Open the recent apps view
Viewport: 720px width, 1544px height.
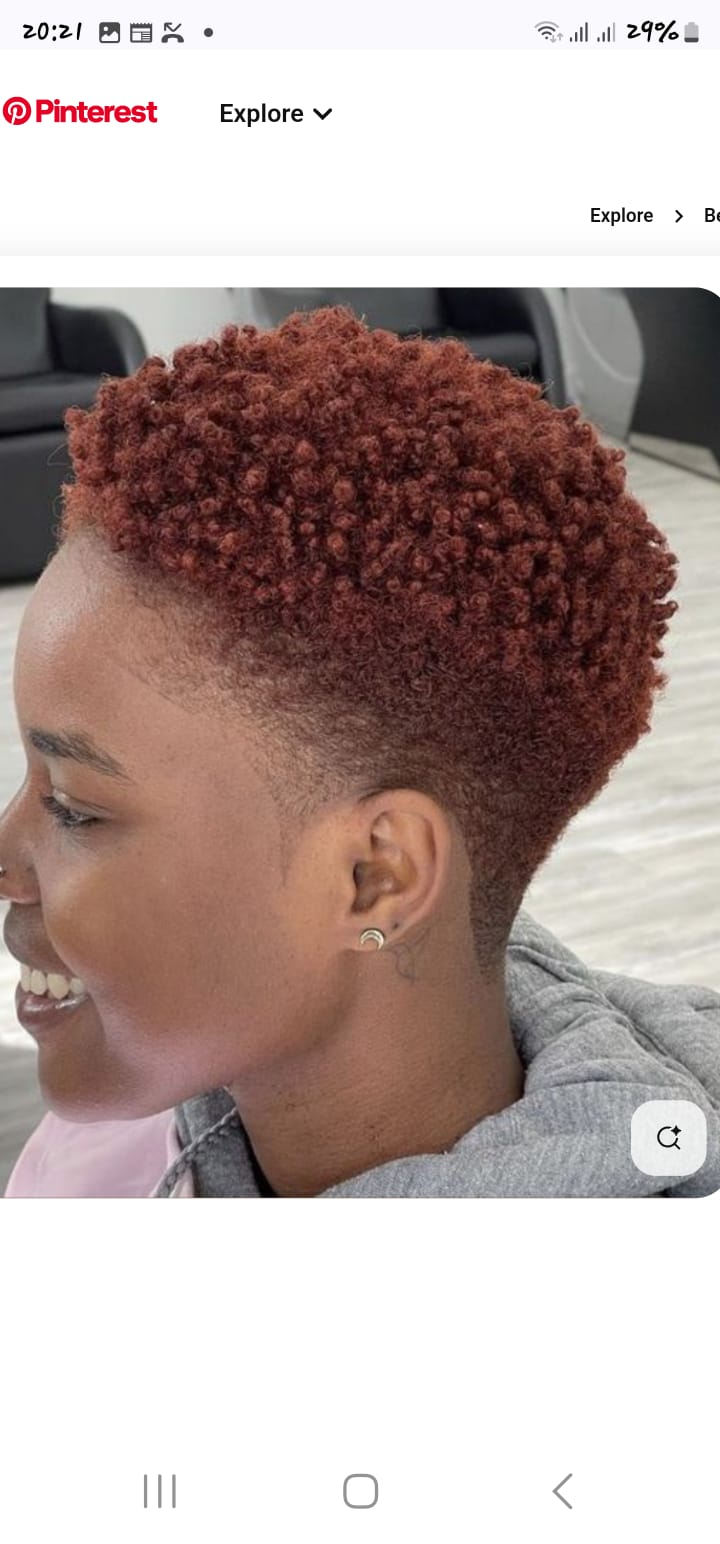(159, 1491)
